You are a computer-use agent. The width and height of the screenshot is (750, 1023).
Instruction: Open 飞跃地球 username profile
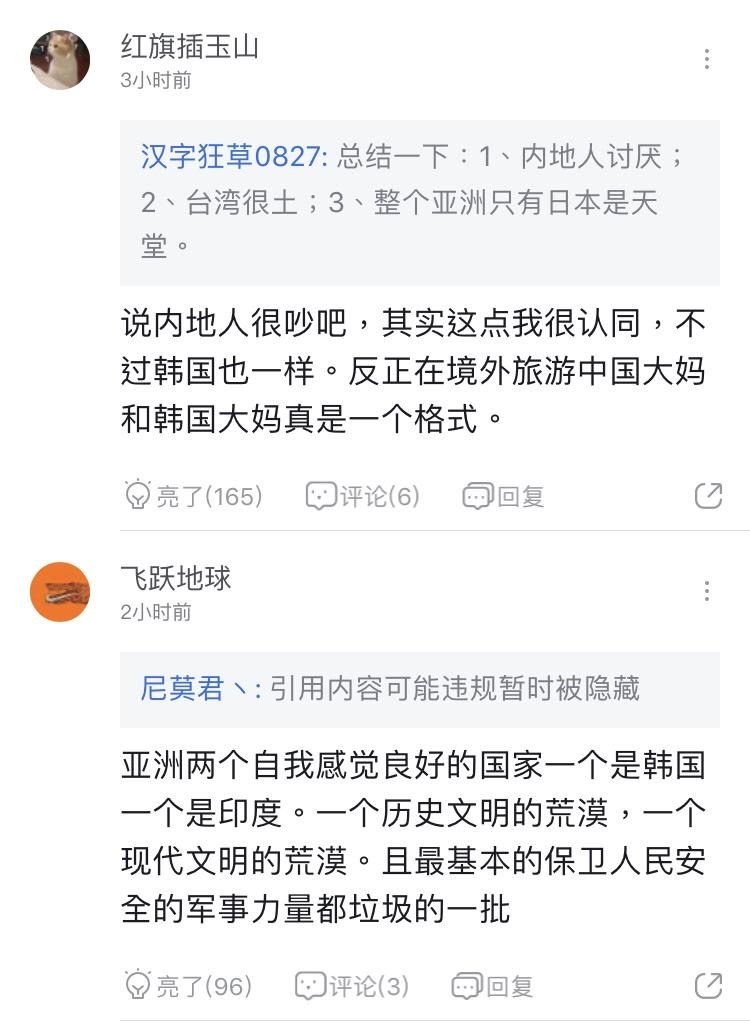176,578
